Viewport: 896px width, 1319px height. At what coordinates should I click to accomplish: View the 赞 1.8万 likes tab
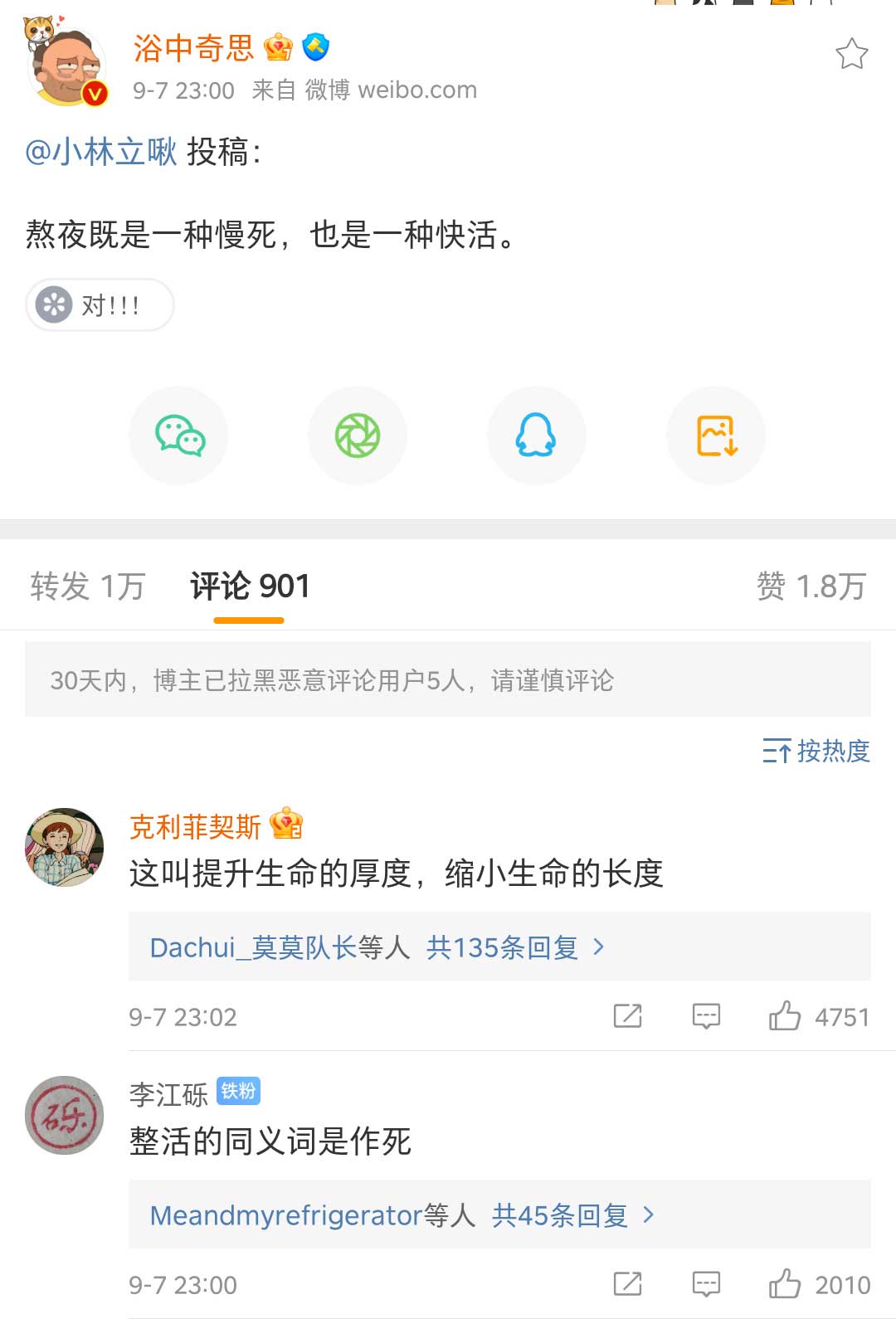(x=811, y=586)
